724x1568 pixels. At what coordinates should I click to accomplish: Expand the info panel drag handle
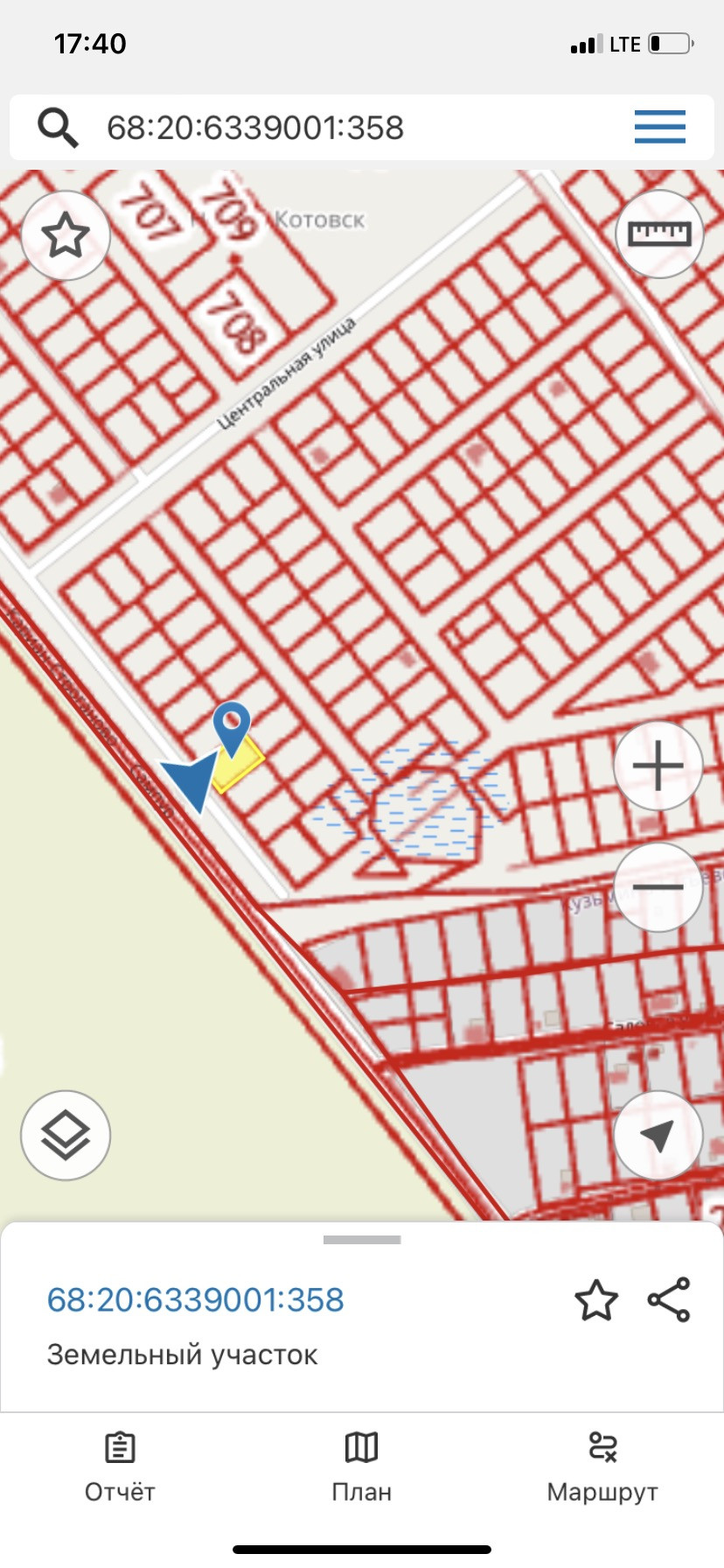coord(361,1240)
